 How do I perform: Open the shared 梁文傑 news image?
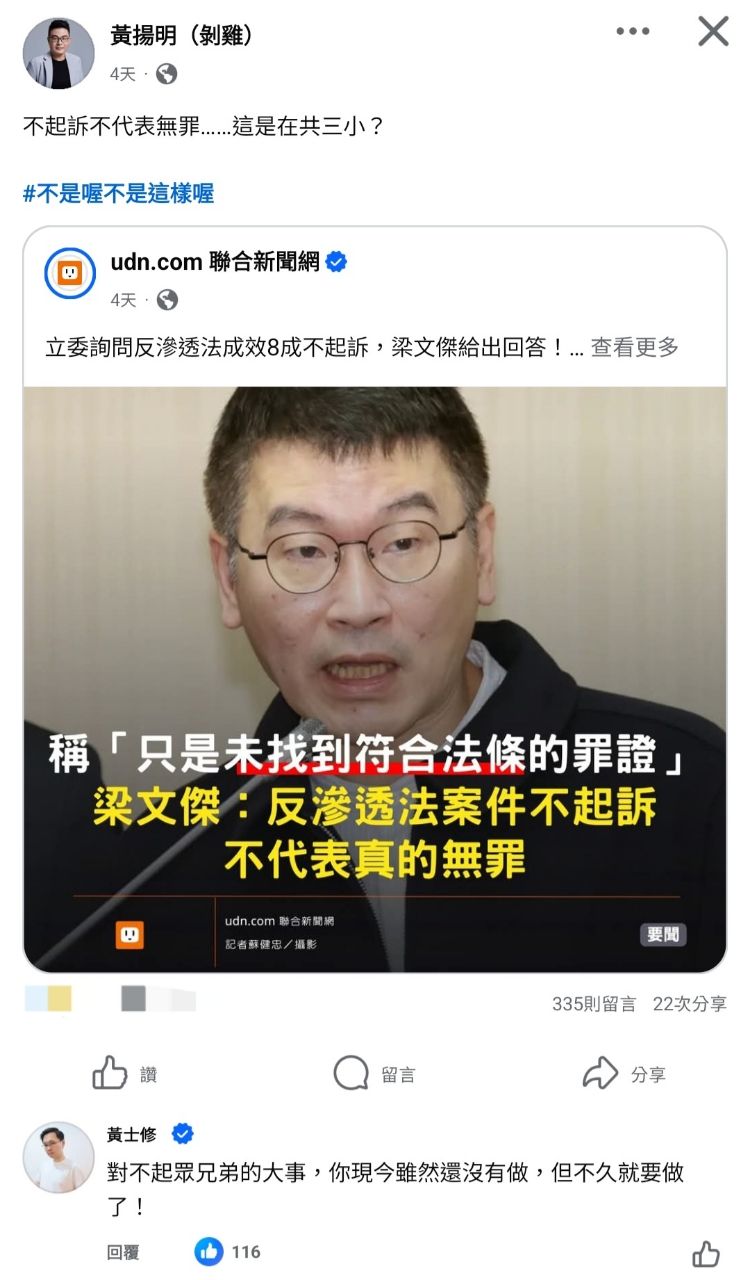375,679
